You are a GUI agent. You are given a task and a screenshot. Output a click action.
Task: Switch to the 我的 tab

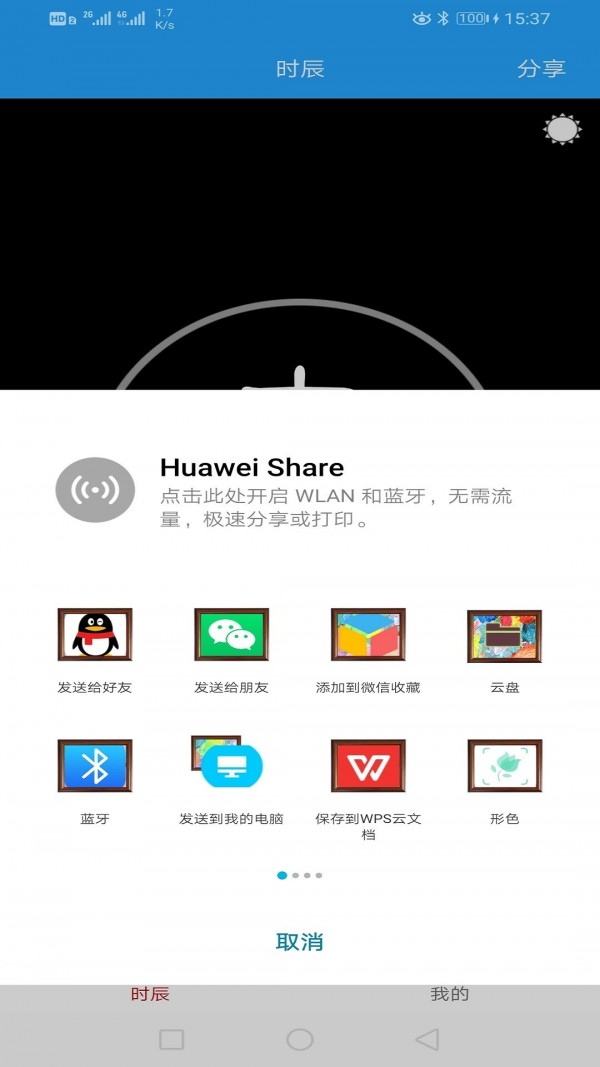coord(449,994)
